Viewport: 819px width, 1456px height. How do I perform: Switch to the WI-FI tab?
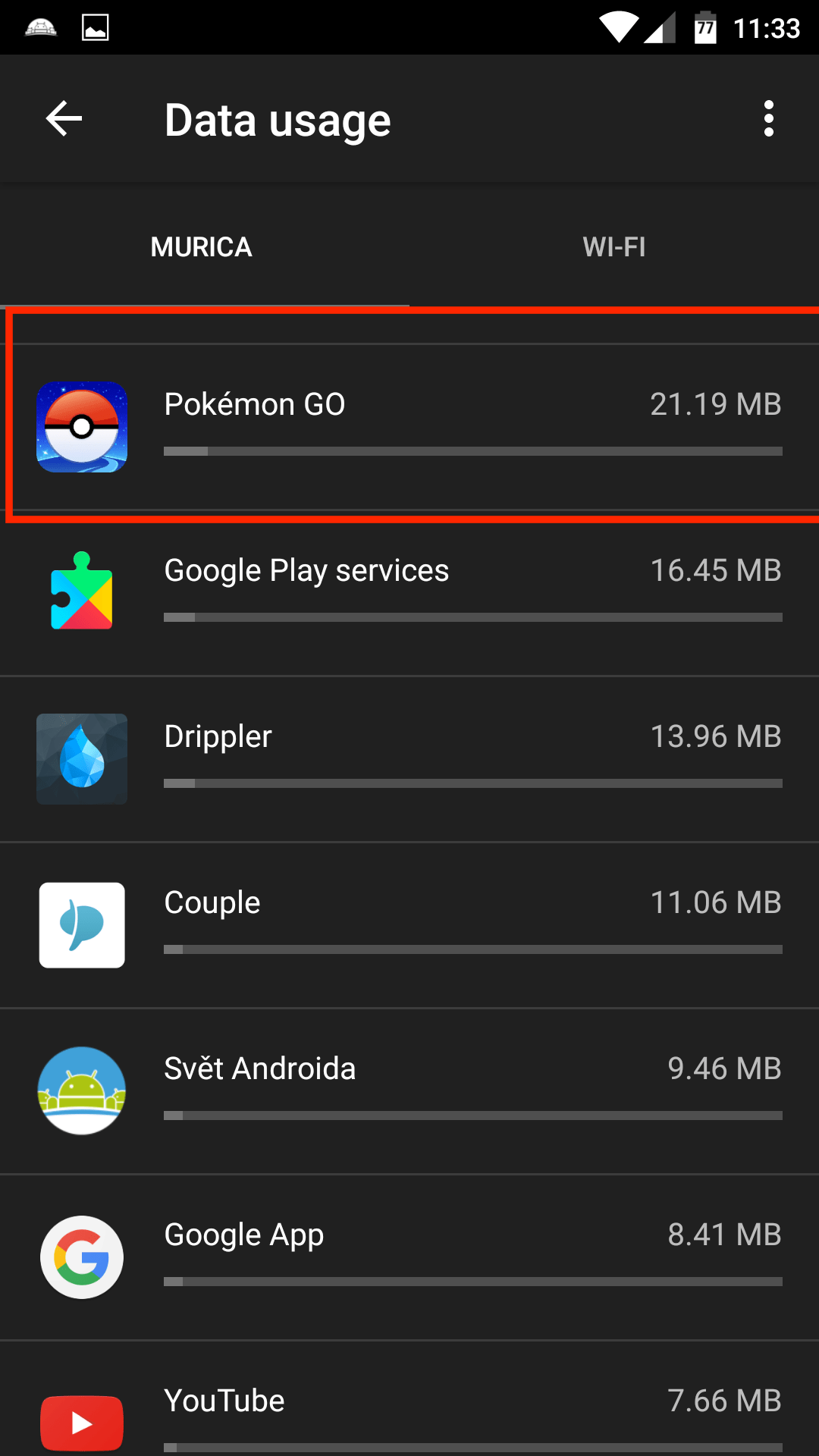pos(614,247)
